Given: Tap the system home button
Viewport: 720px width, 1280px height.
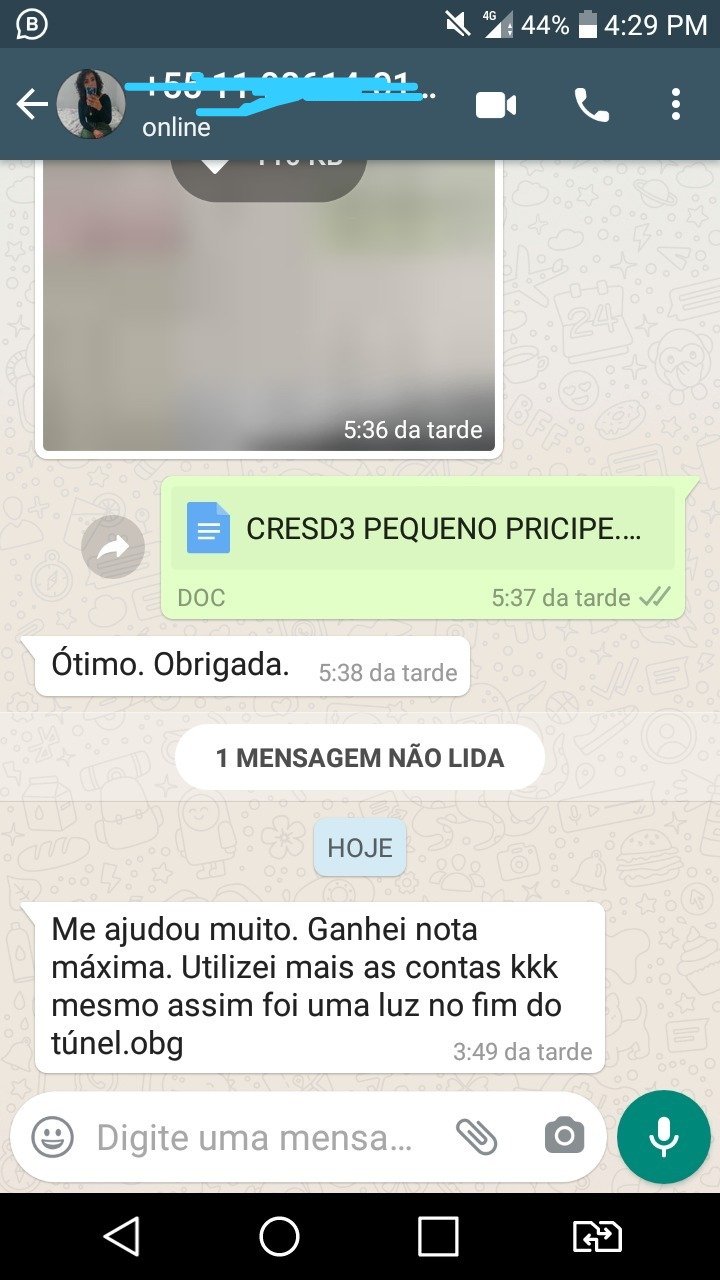Looking at the screenshot, I should [x=279, y=1237].
